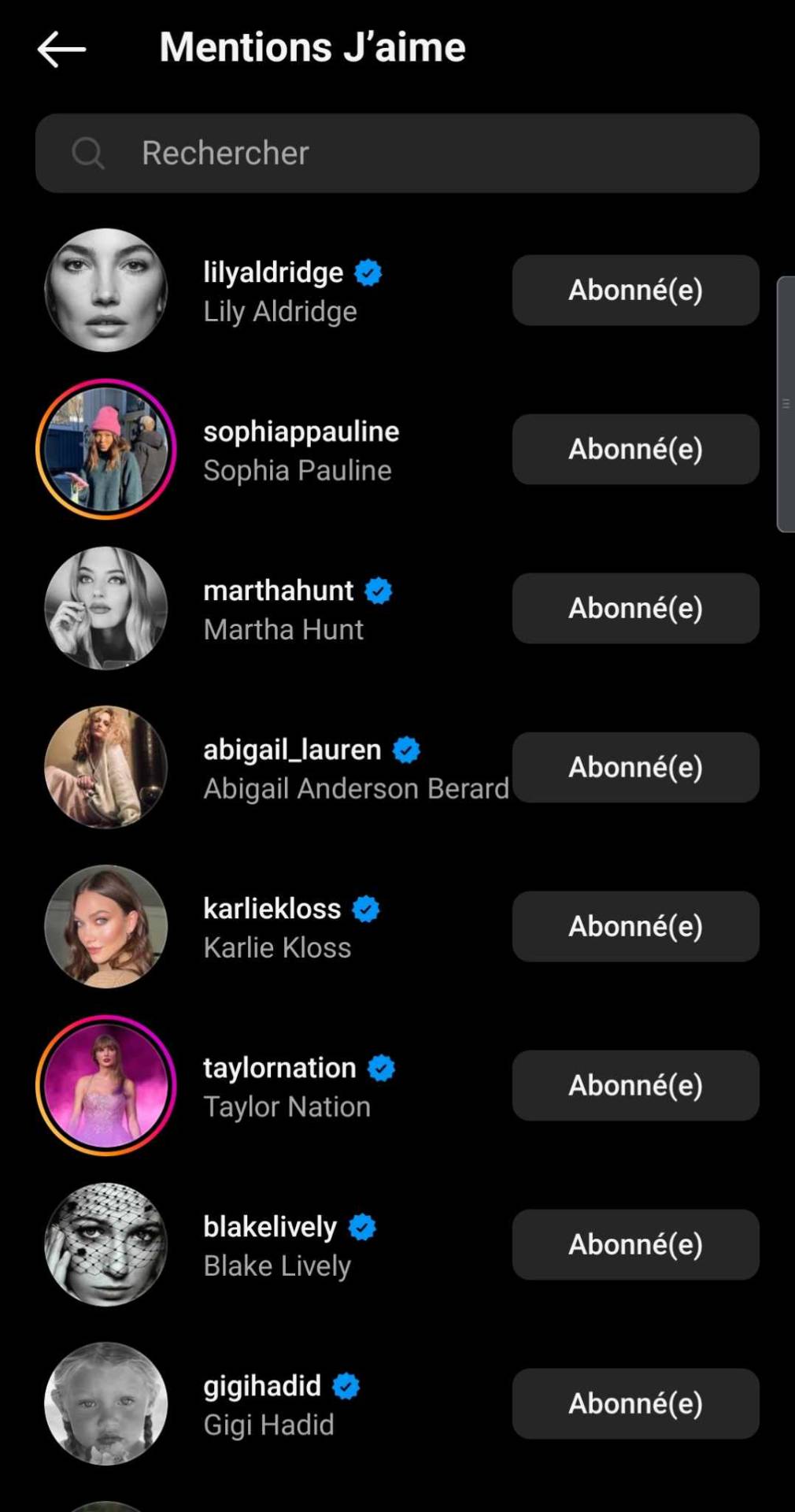View sophiappauline's story from her avatar
This screenshot has width=795, height=1512.
pos(106,449)
